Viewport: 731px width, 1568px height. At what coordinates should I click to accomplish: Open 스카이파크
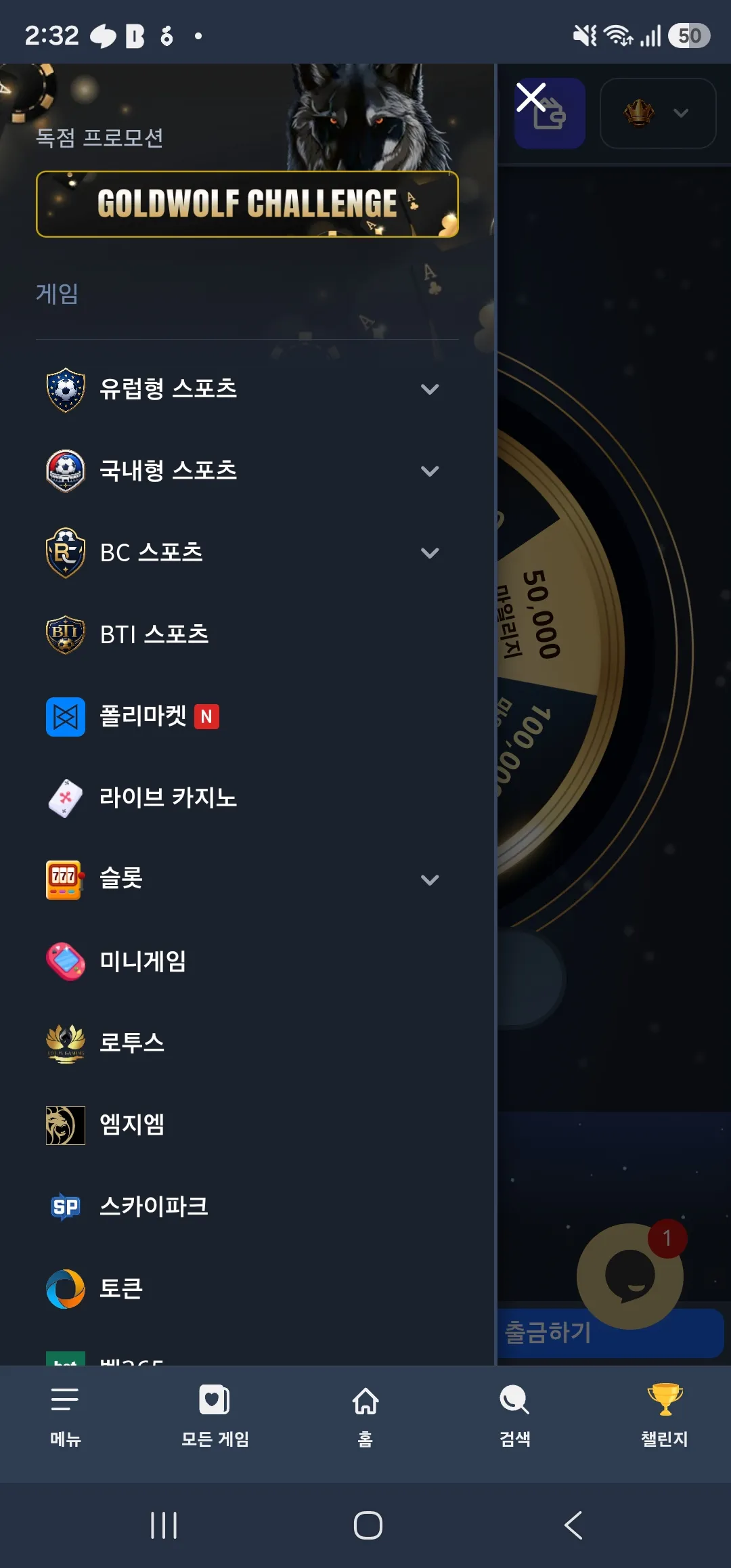pos(247,1207)
